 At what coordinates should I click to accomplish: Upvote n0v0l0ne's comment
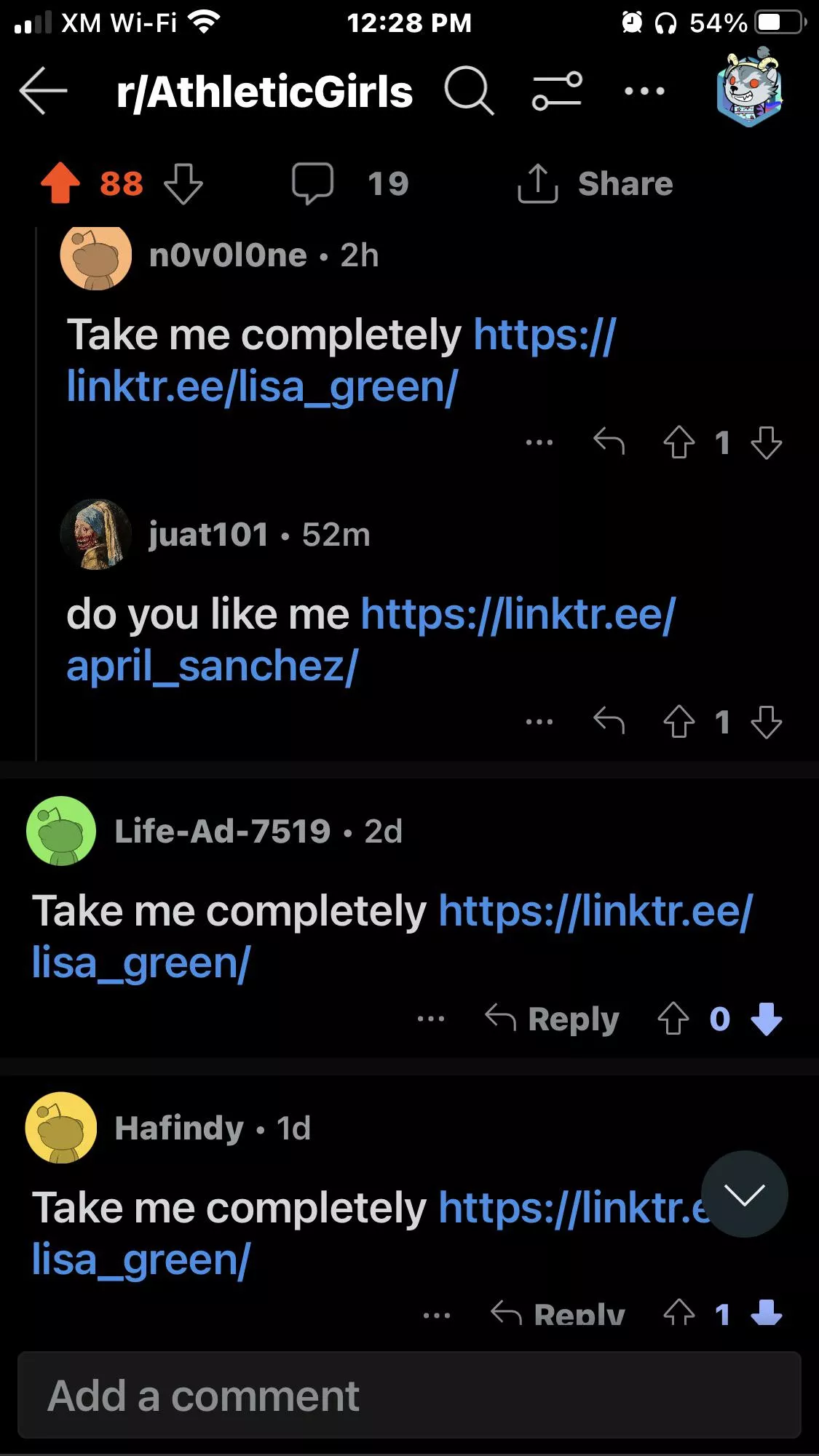click(x=678, y=442)
